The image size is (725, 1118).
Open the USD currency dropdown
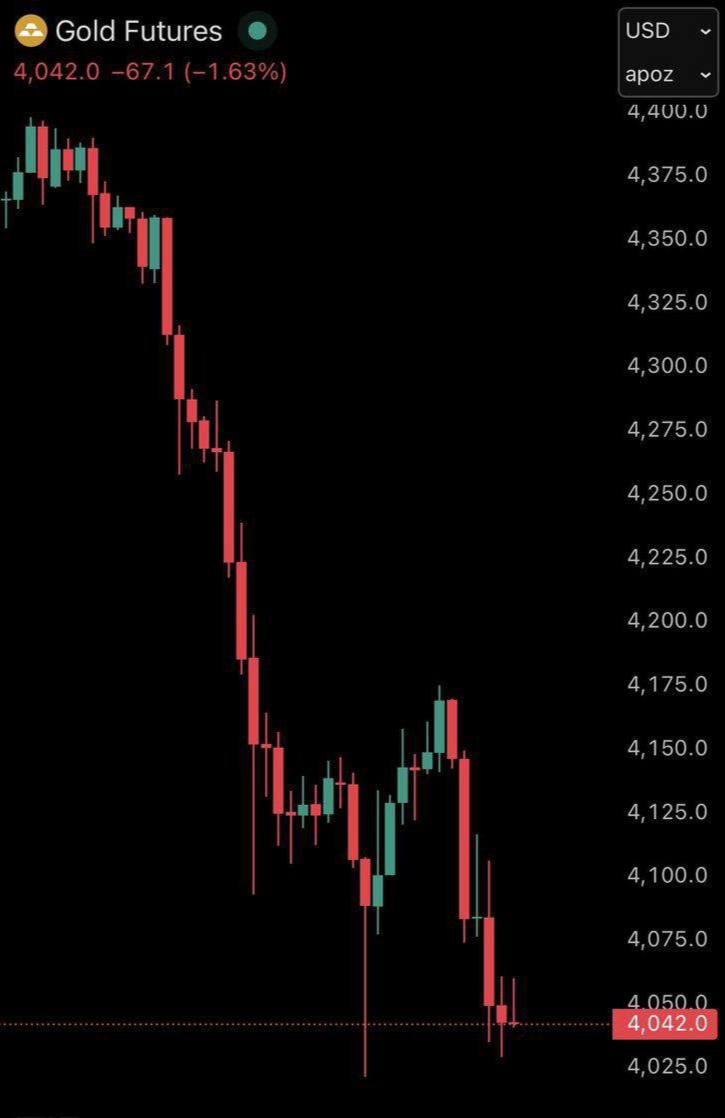668,31
